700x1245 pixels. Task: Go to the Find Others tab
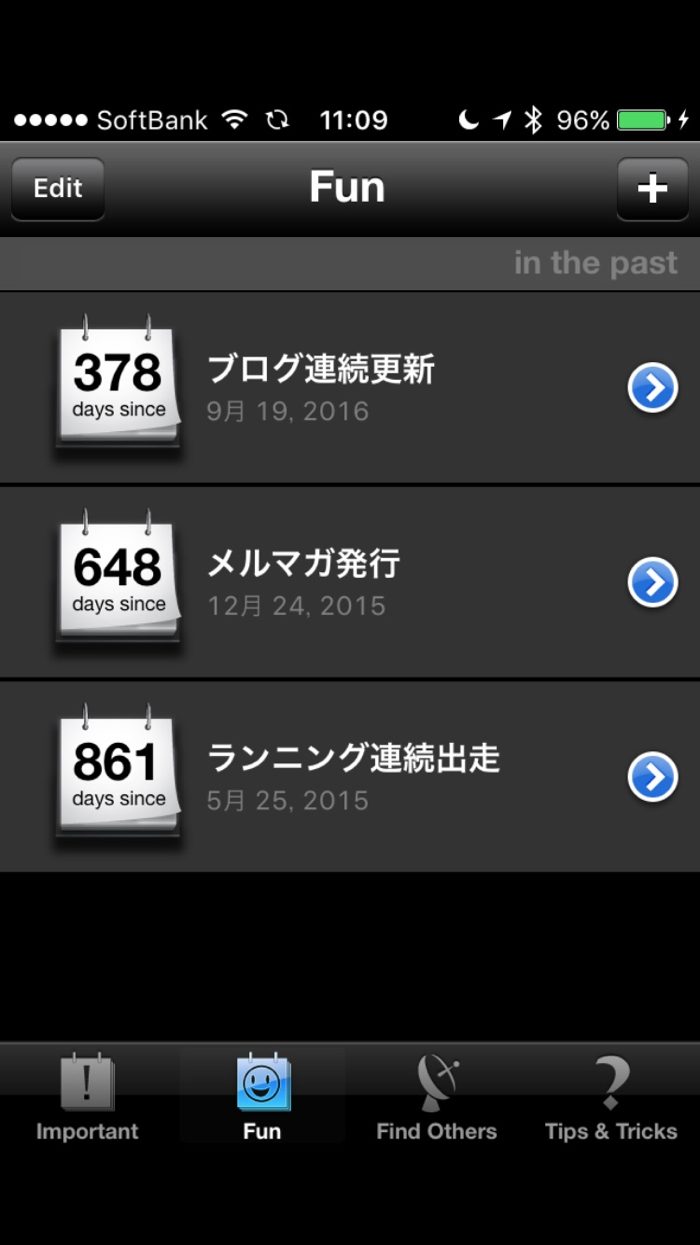(x=436, y=1097)
